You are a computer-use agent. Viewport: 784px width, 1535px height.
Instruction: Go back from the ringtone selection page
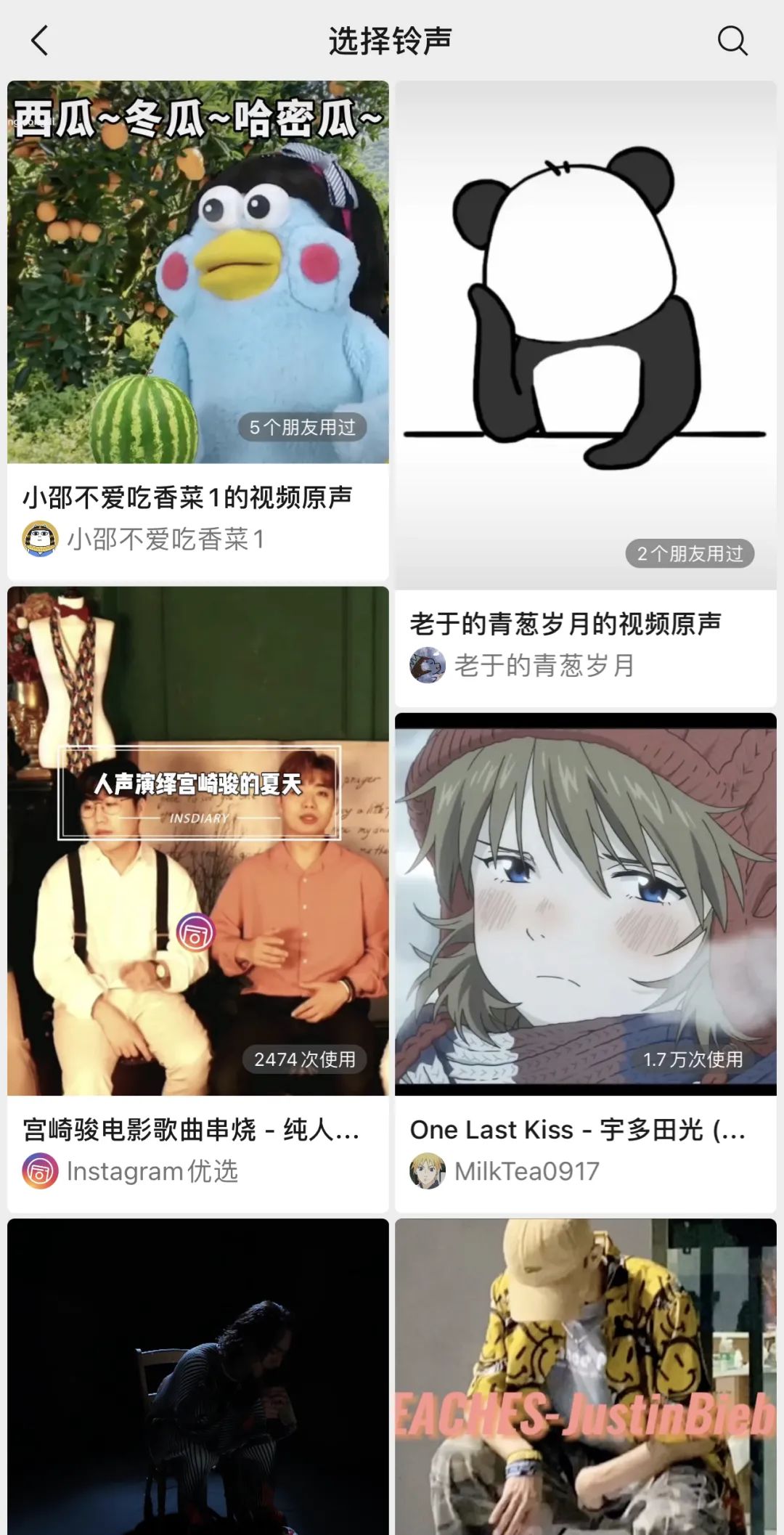click(x=40, y=41)
